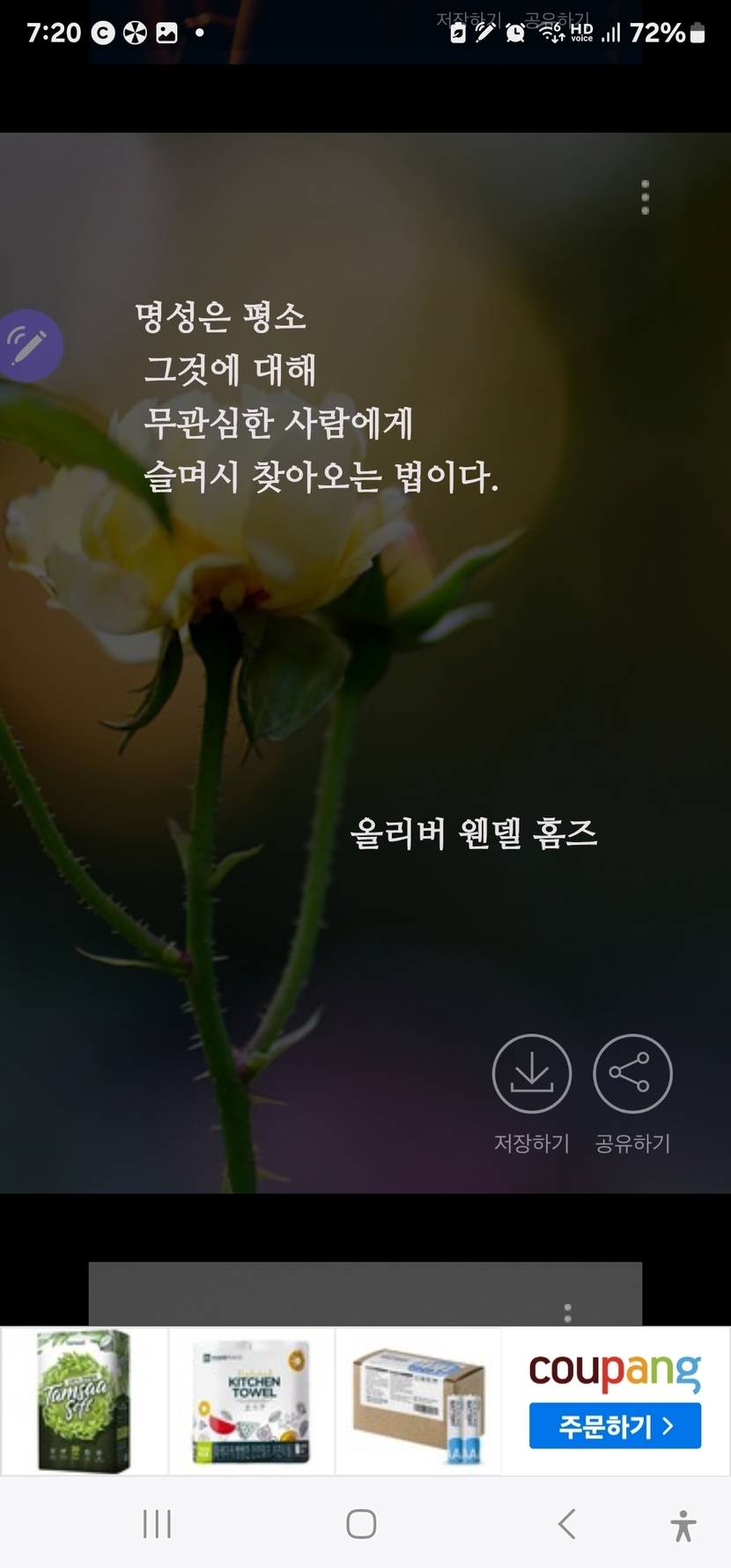Screen dimensions: 731x1568
Task: Tap the purple floating pen button
Action: point(29,345)
